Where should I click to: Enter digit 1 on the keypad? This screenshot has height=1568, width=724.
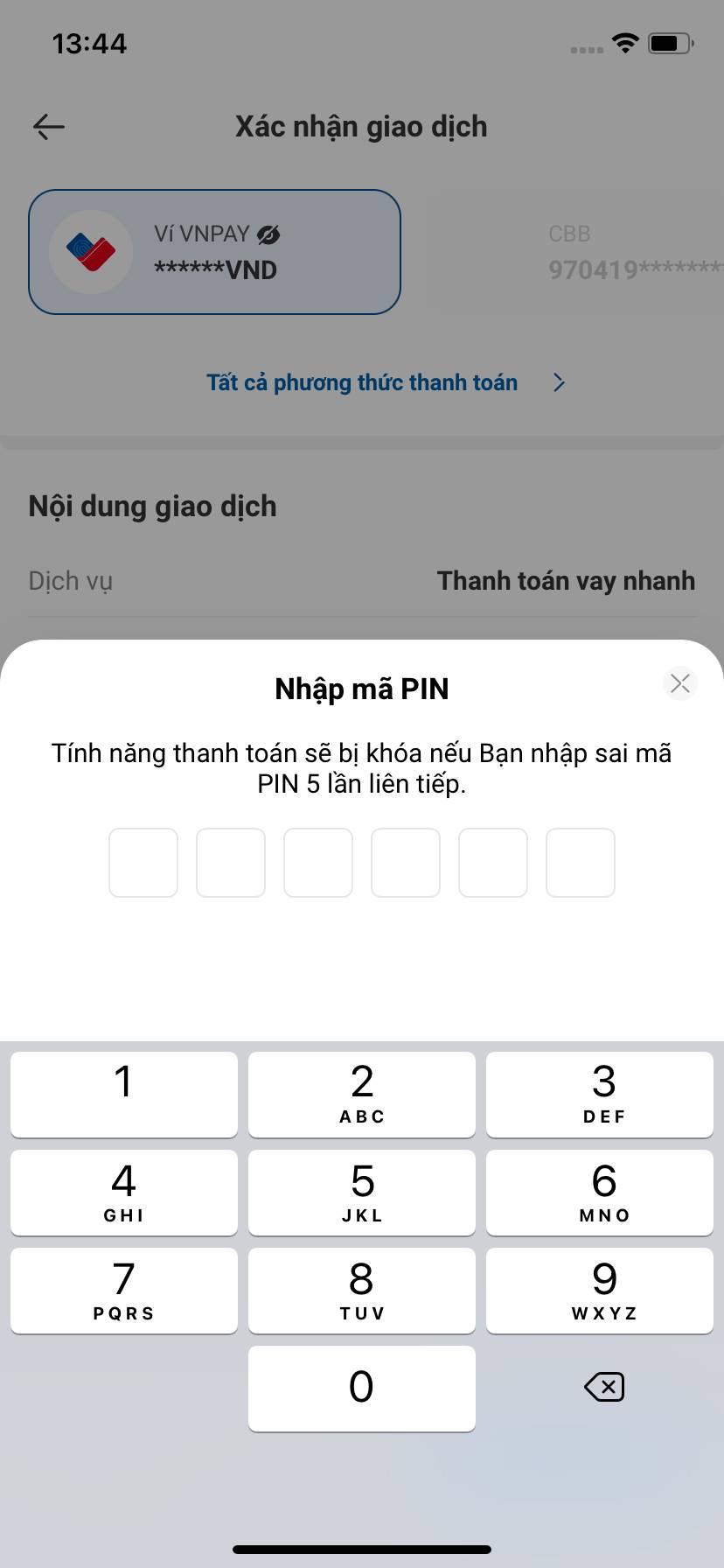[x=124, y=1095]
